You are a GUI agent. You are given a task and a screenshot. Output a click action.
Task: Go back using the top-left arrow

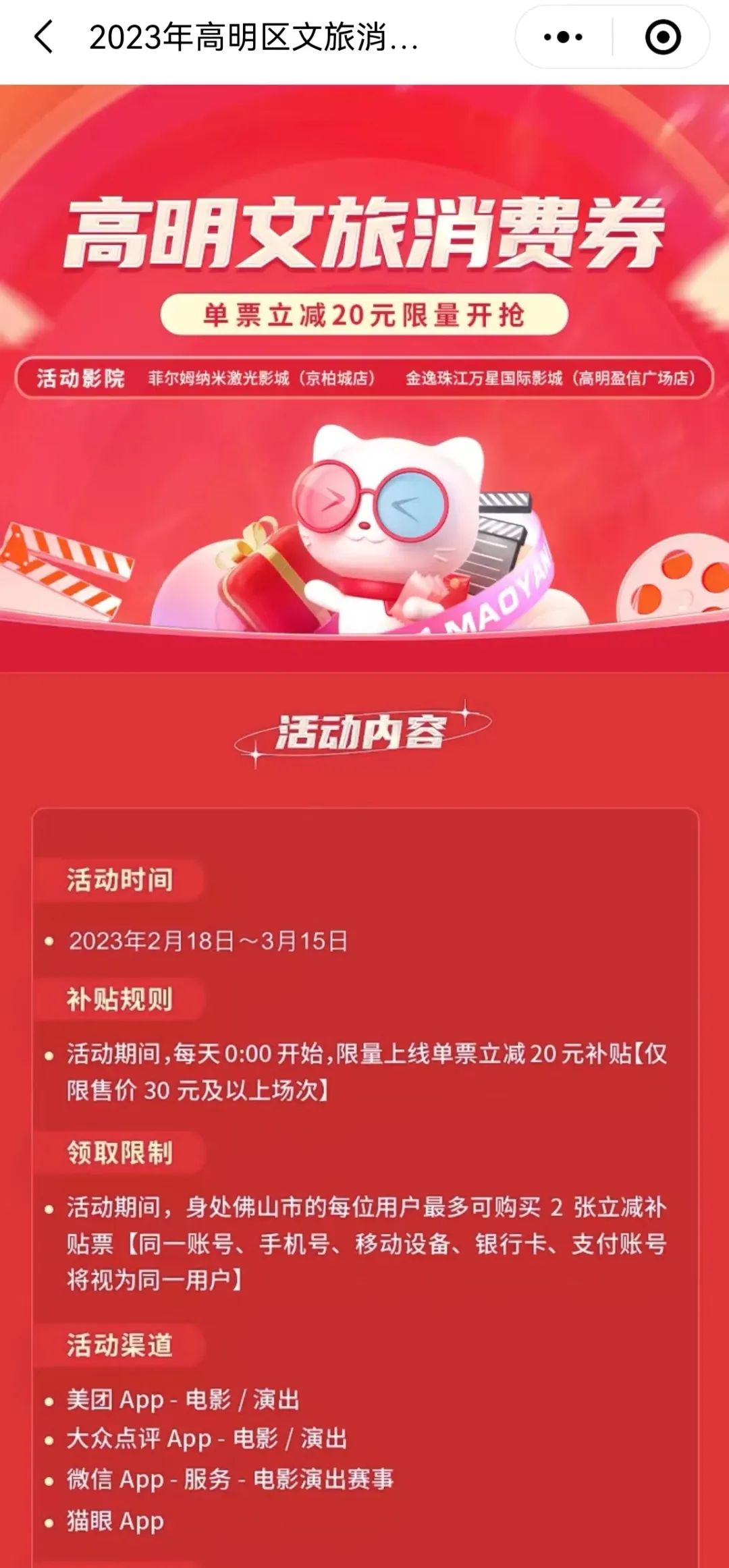click(43, 36)
